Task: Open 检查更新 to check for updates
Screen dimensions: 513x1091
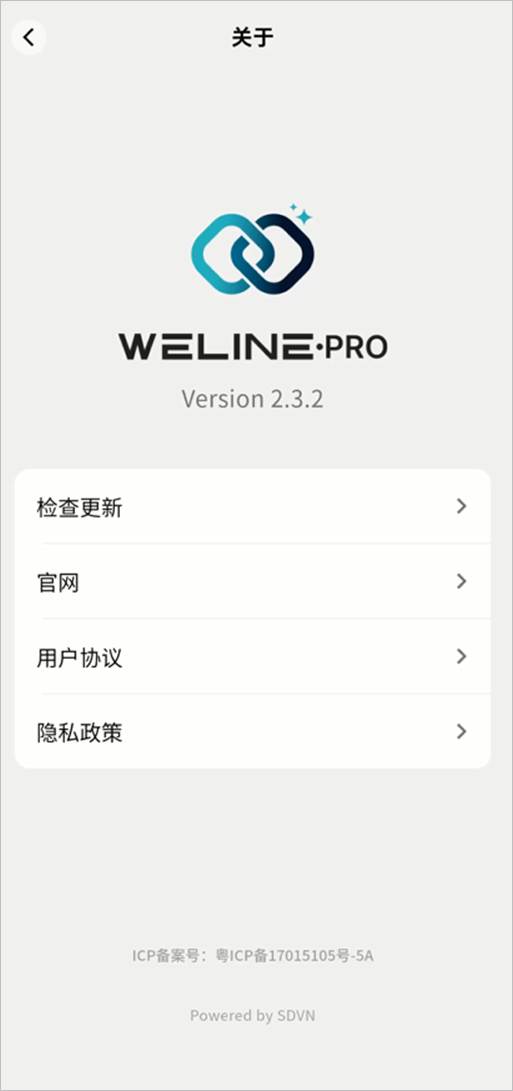Action: [253, 507]
